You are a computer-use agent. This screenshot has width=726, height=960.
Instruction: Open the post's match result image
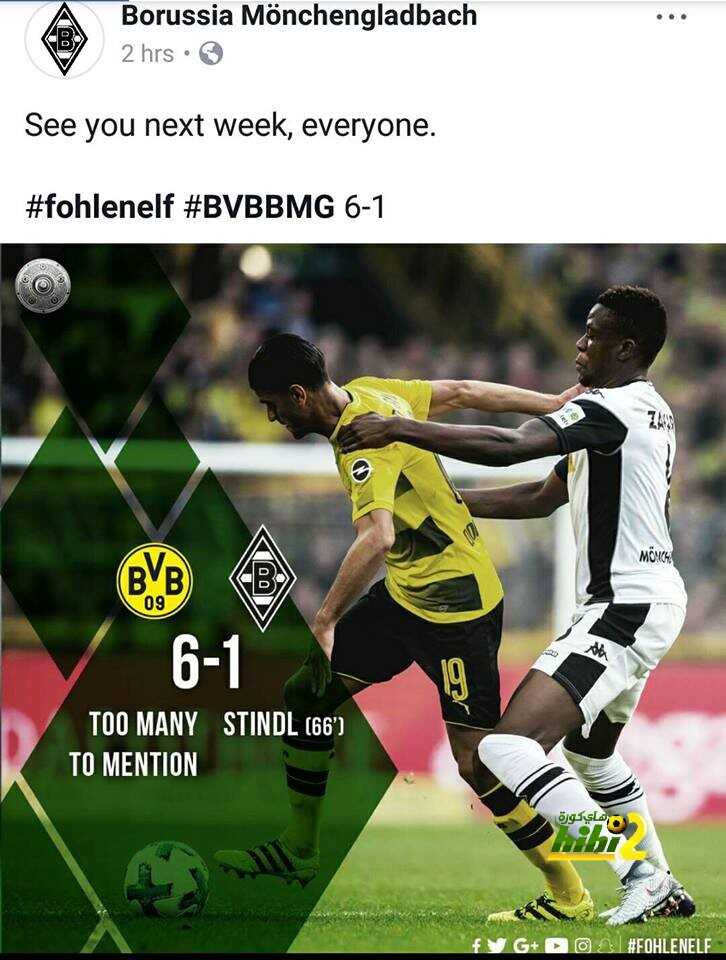[363, 600]
